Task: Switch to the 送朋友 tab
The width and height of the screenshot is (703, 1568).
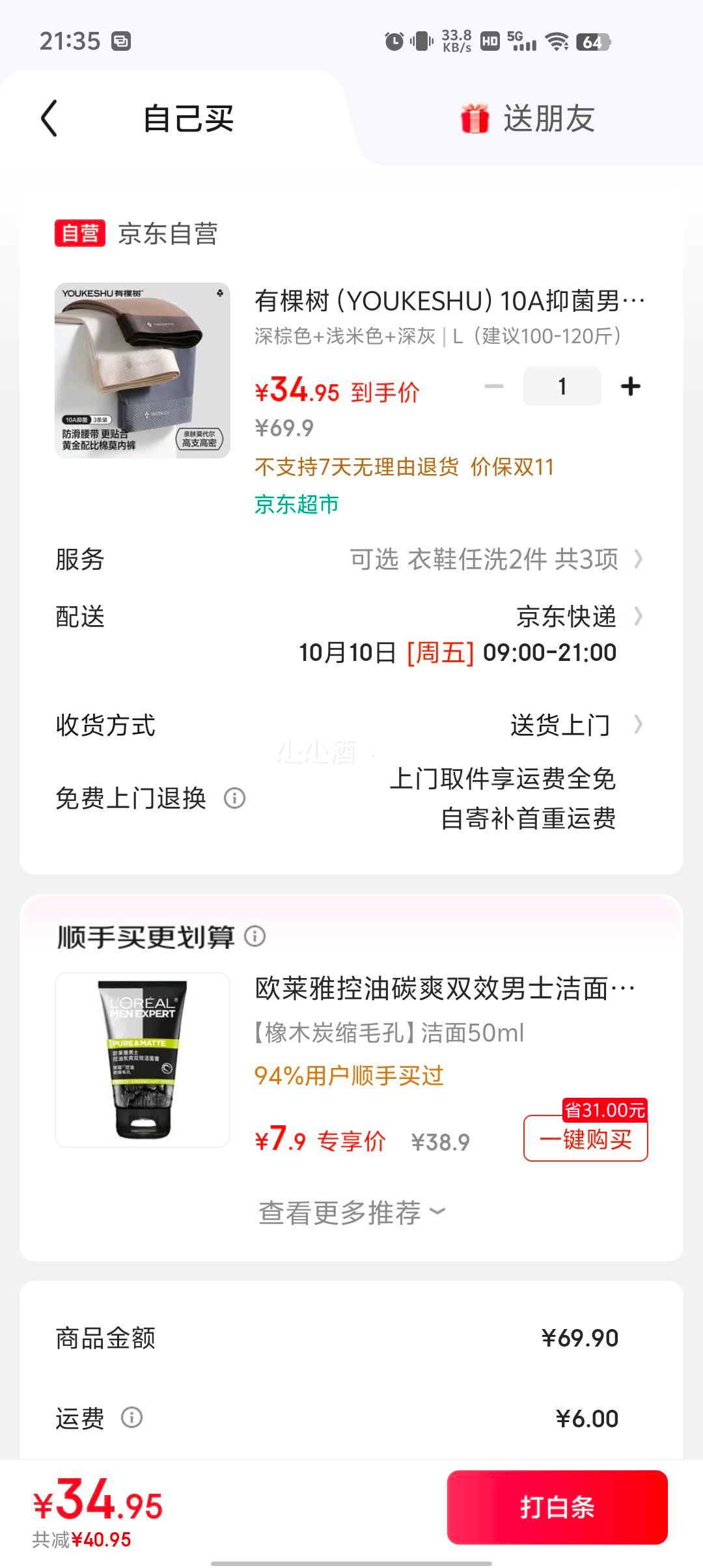Action: click(528, 119)
